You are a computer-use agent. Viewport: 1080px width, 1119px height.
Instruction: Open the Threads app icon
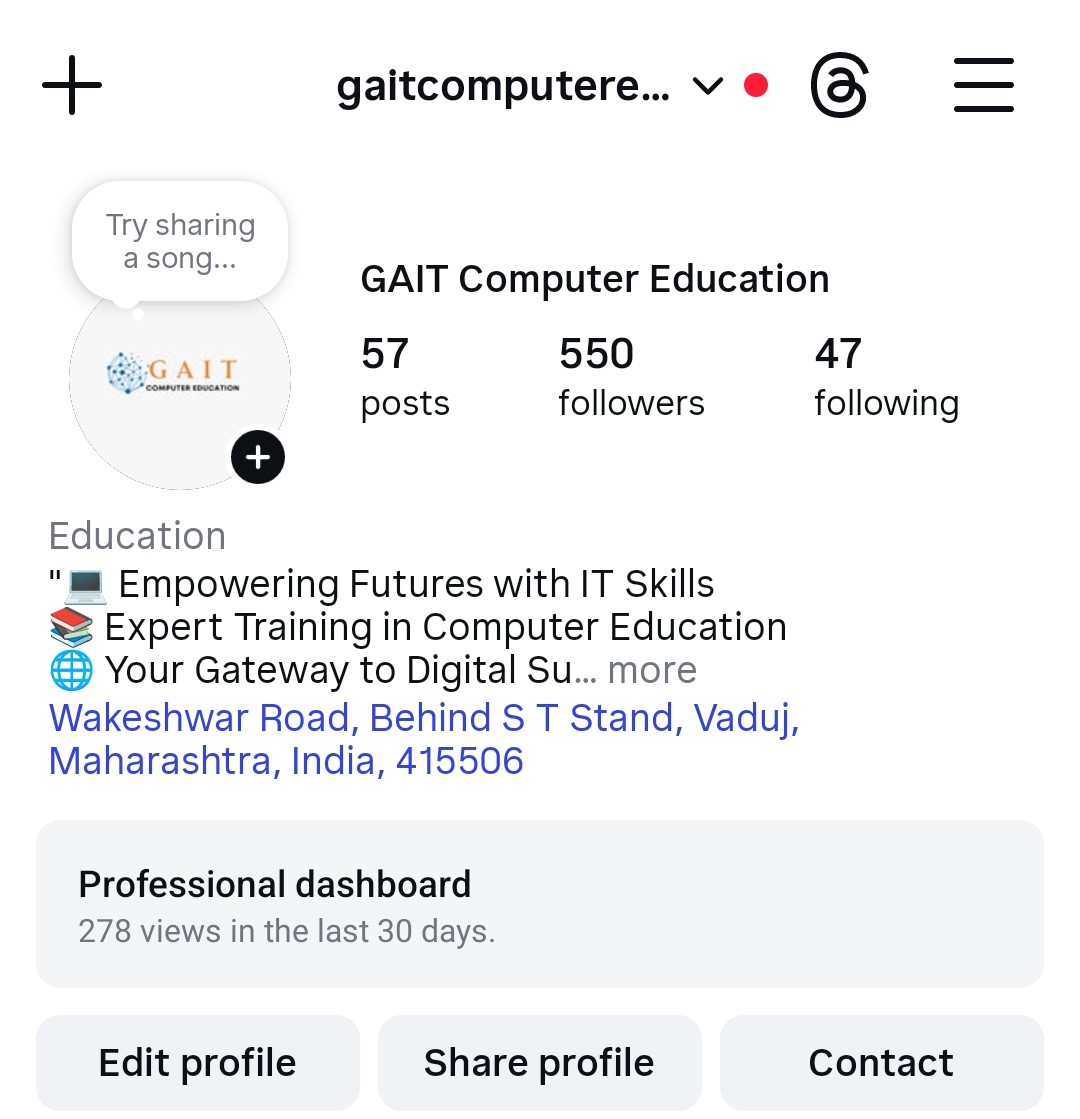[x=839, y=85]
